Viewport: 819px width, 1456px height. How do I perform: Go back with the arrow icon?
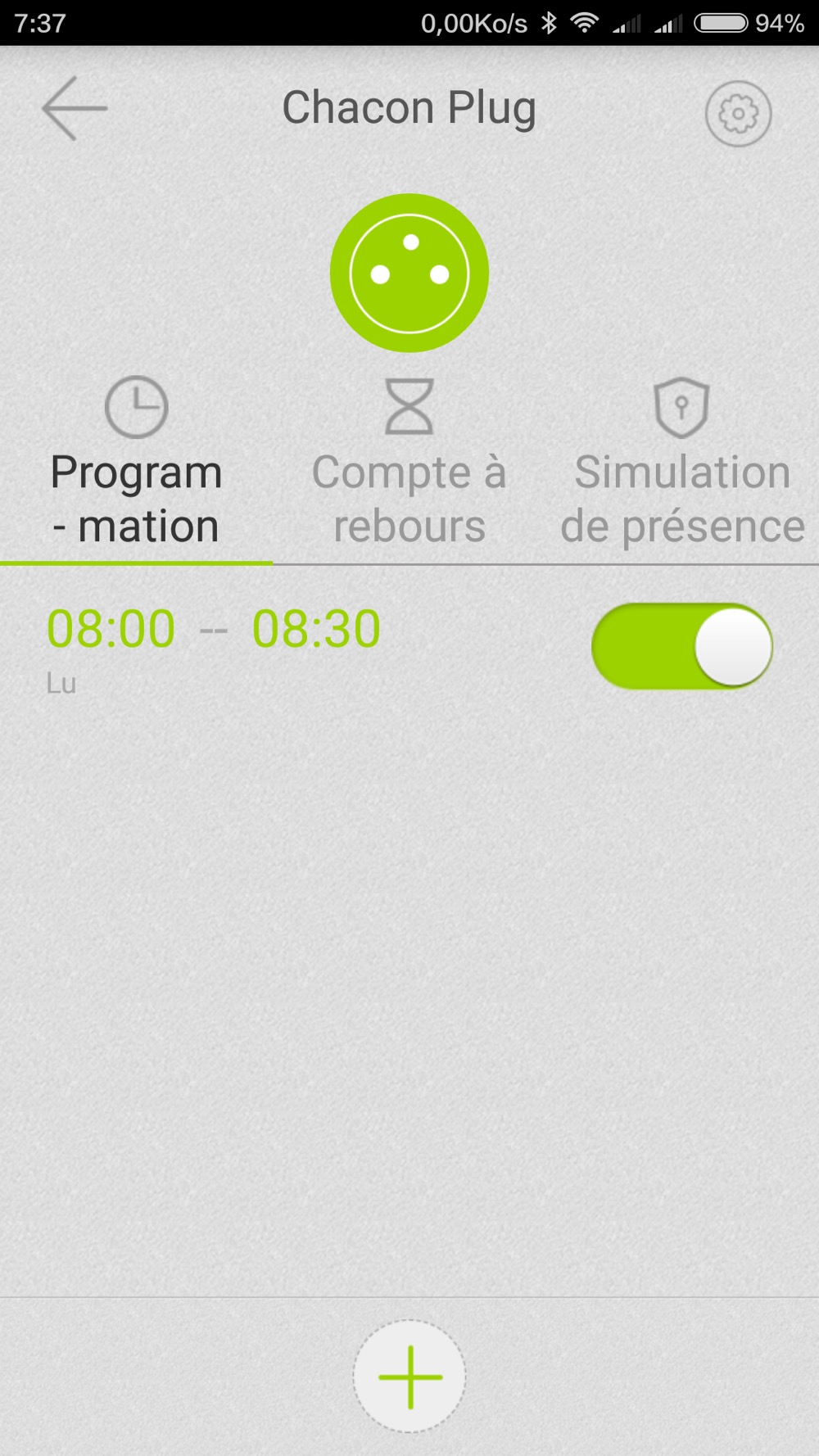[74, 109]
